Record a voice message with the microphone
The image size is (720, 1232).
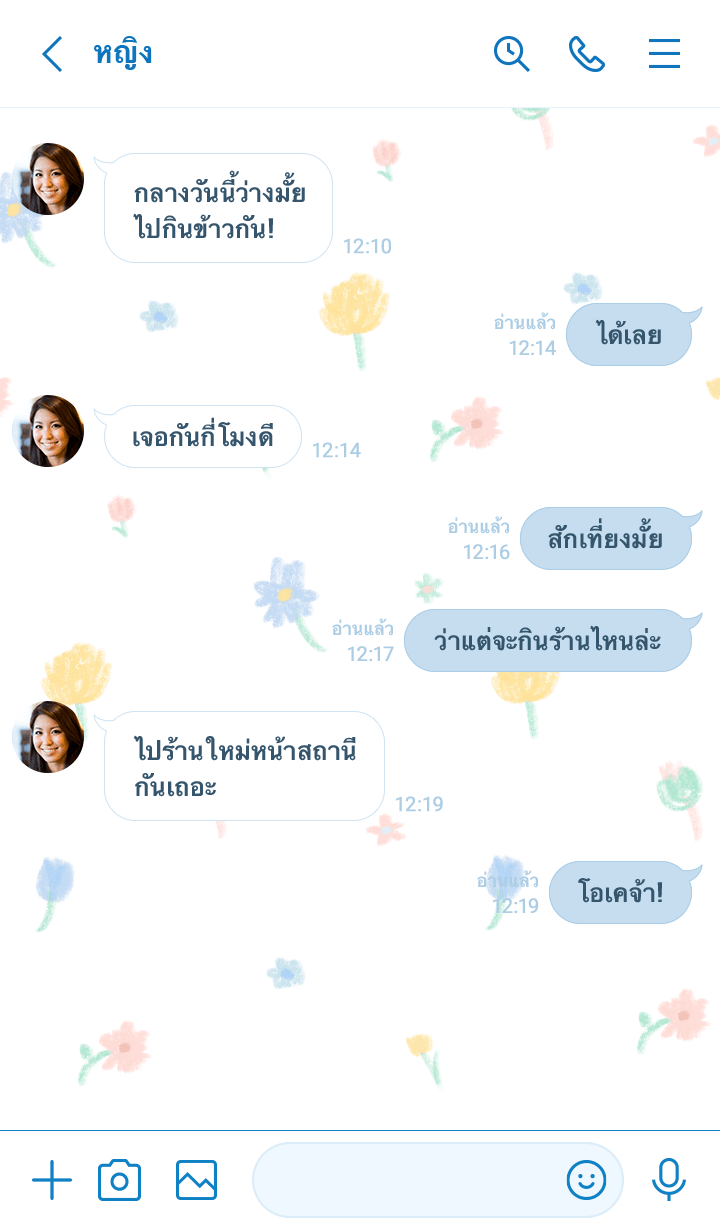(668, 1181)
